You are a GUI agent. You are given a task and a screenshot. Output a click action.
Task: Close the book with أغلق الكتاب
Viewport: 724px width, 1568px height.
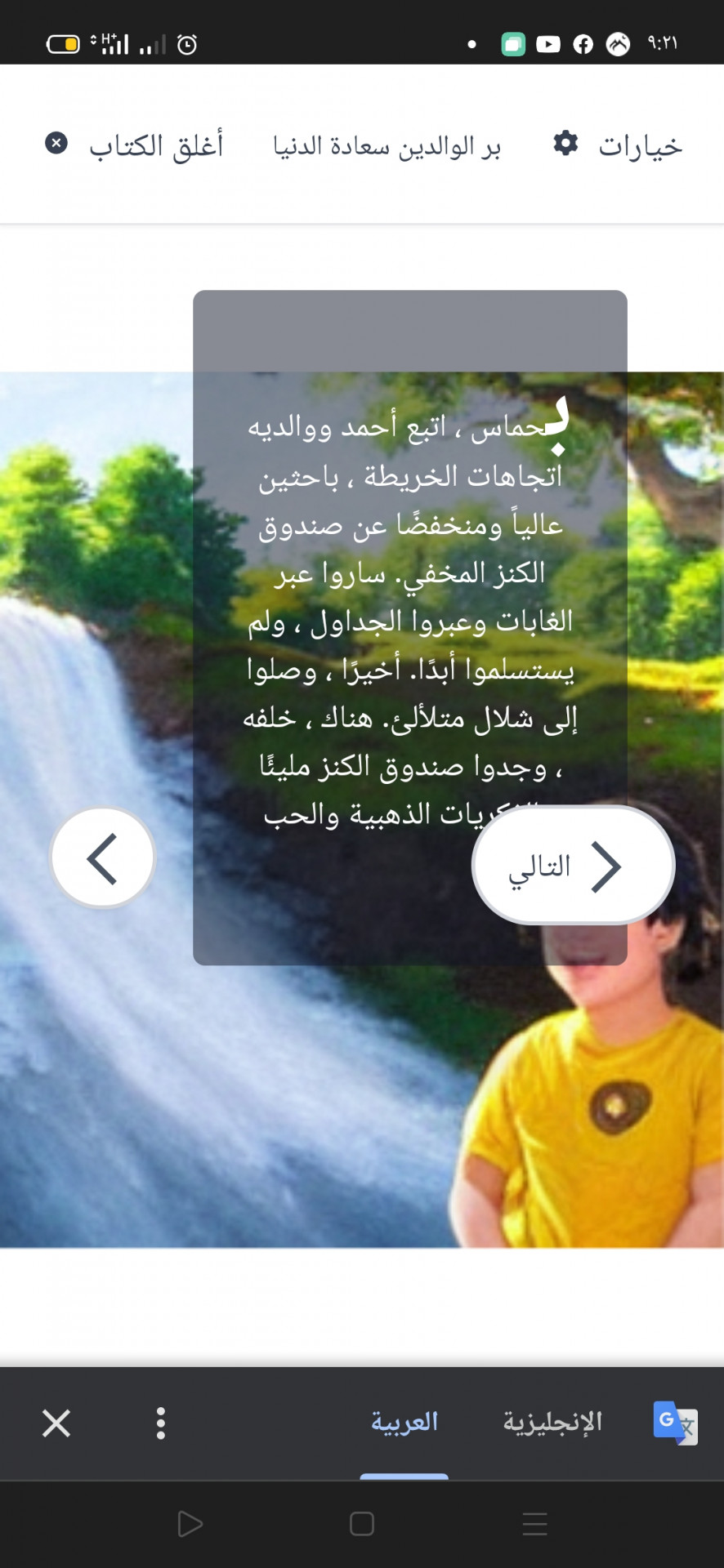(135, 145)
